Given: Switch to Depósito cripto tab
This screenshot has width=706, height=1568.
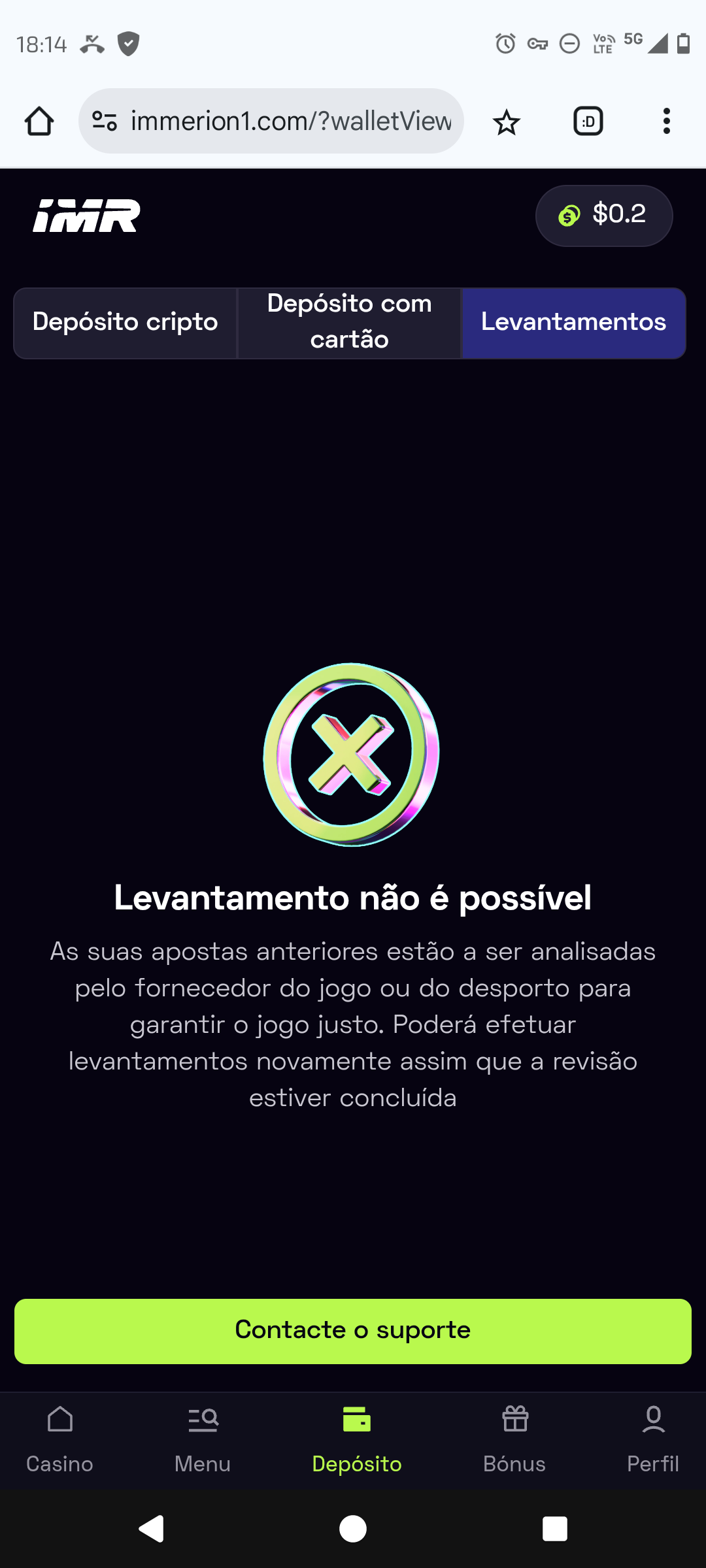Looking at the screenshot, I should [126, 323].
